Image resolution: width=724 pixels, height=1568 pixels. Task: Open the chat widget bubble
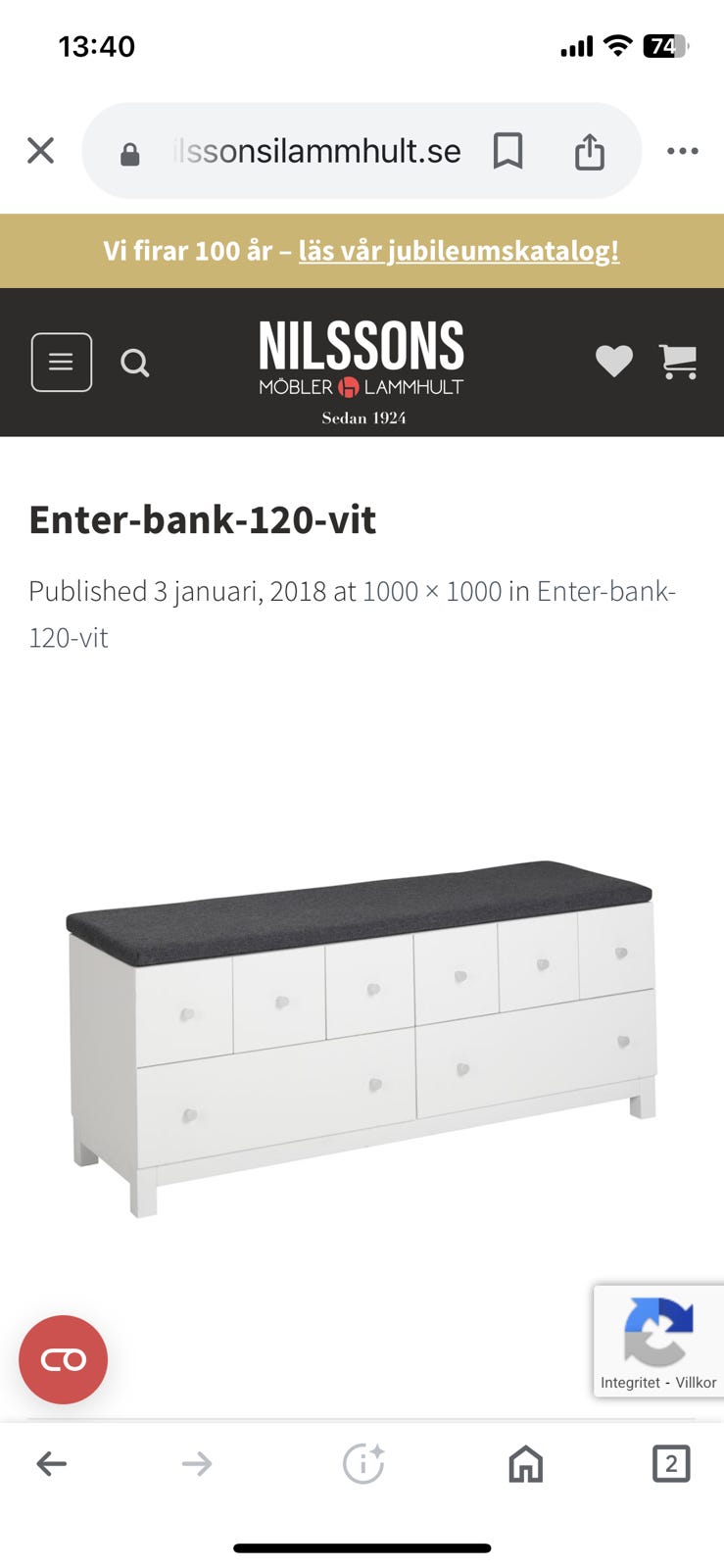click(63, 1359)
